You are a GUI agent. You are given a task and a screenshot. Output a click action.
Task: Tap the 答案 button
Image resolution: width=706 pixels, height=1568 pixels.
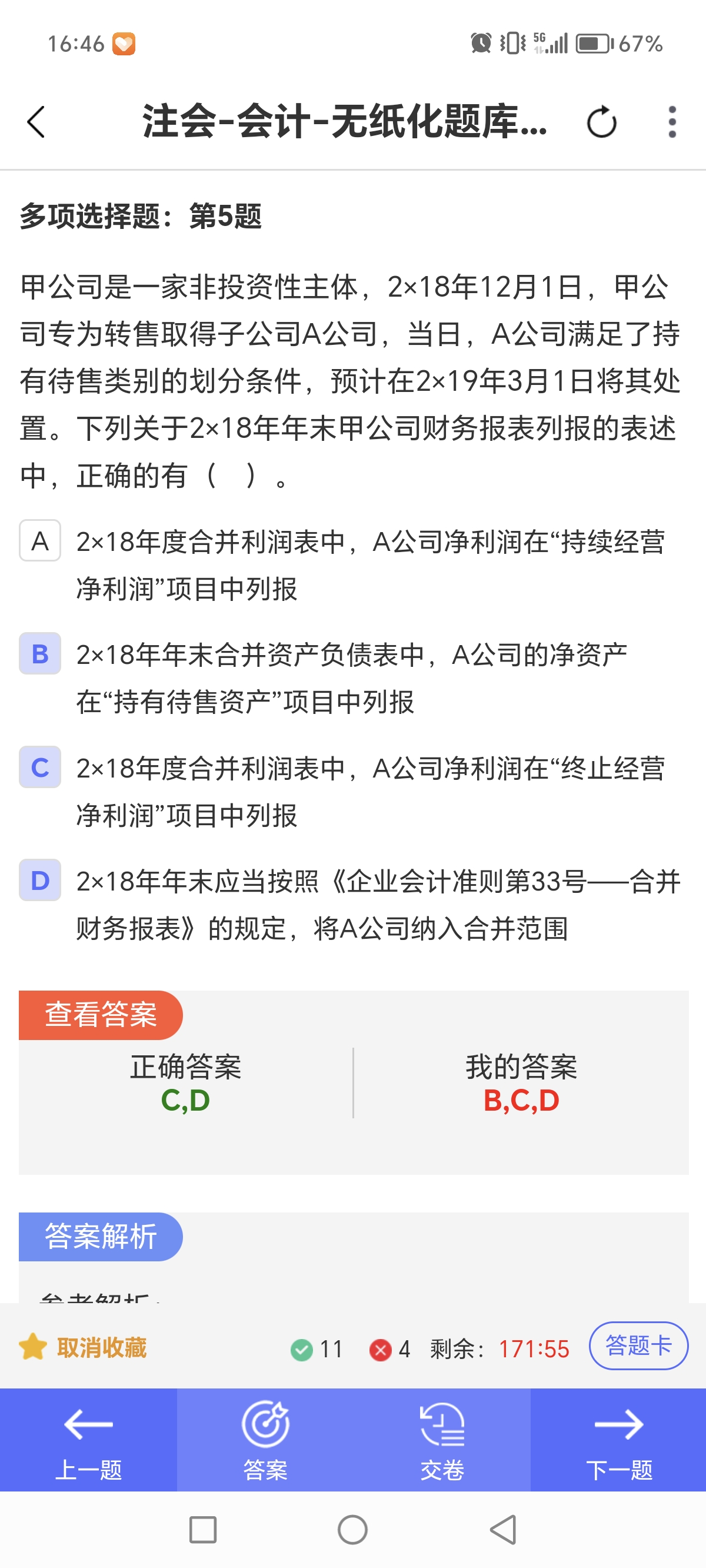click(x=265, y=1440)
